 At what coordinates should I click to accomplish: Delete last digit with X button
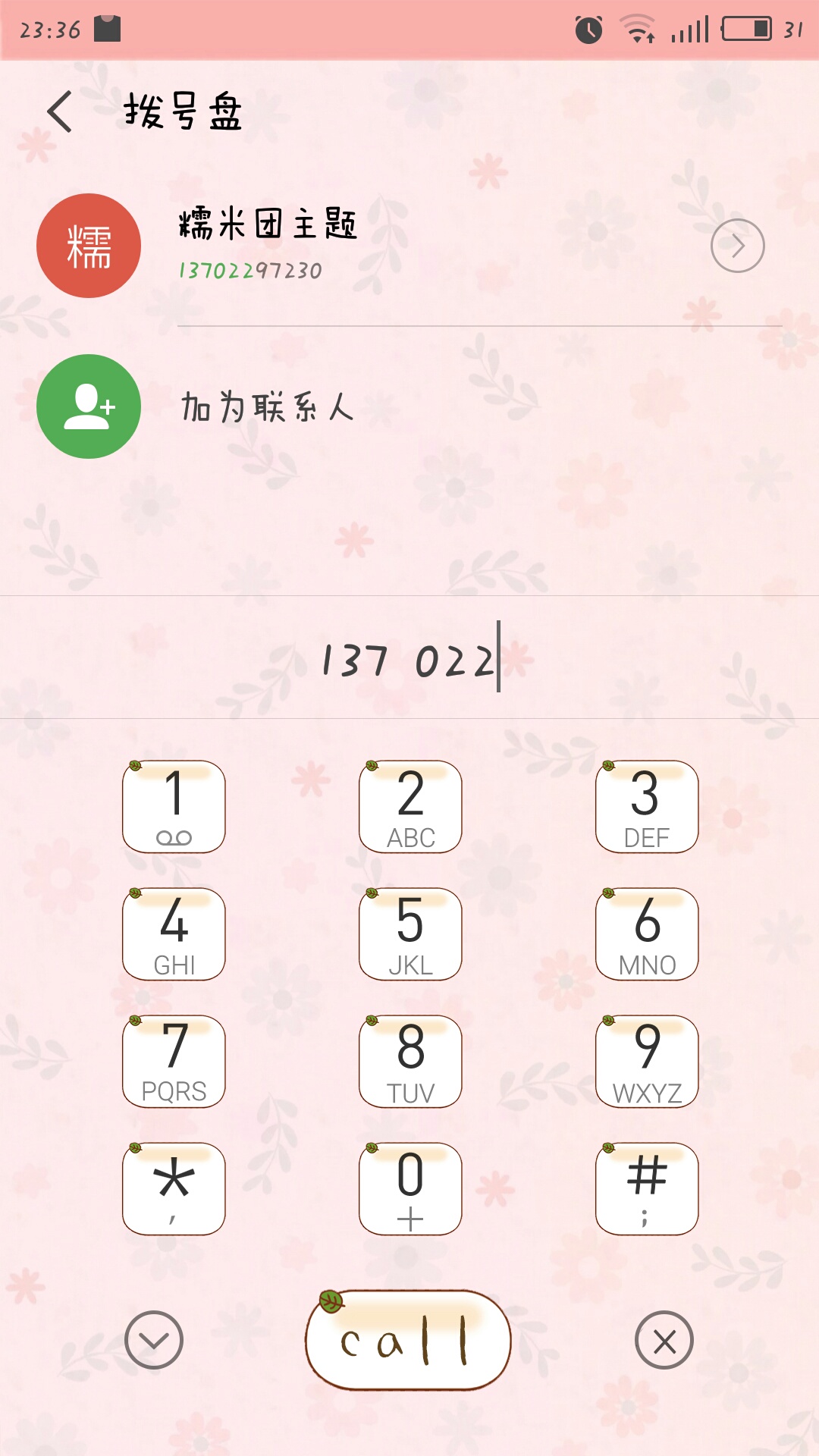click(x=664, y=1340)
